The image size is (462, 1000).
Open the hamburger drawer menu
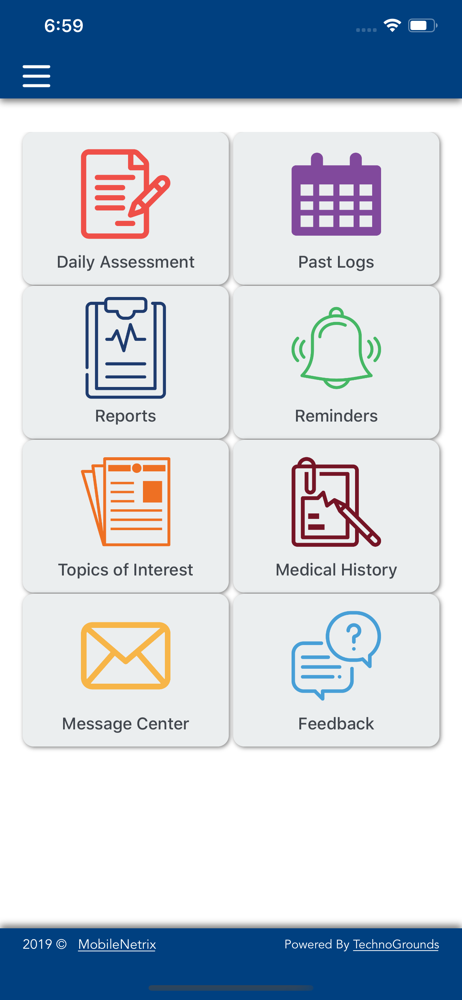(x=36, y=76)
